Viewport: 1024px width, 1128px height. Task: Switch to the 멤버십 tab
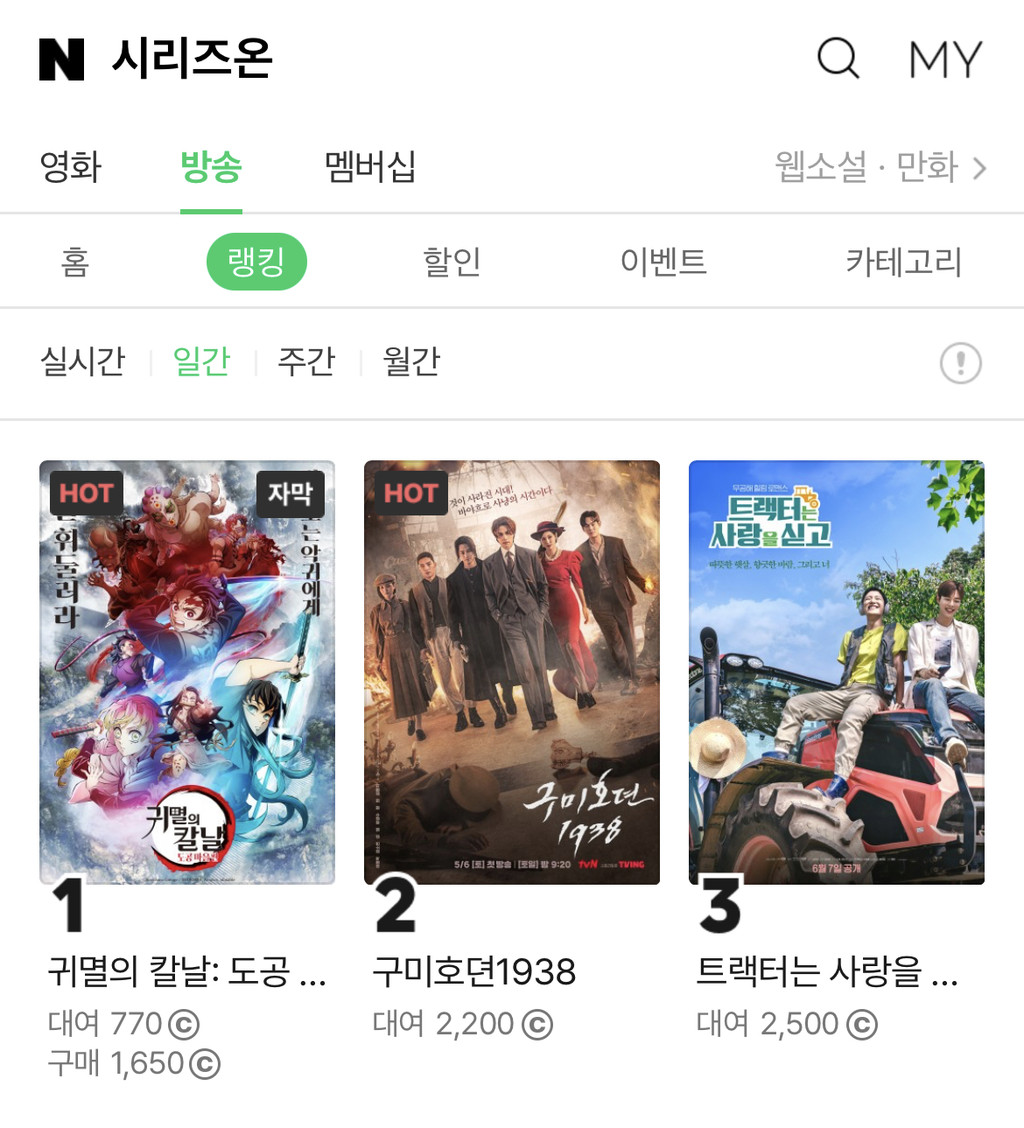370,167
